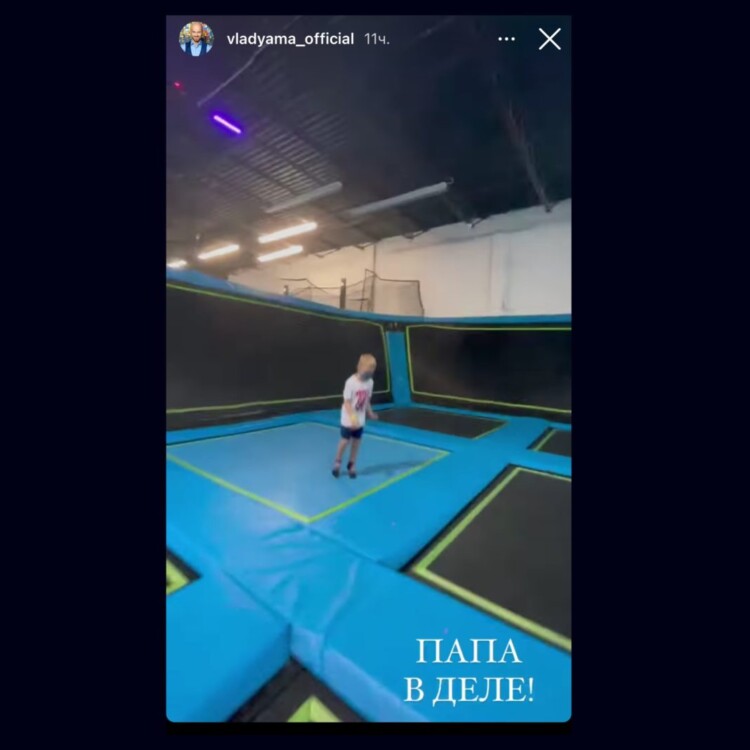Image resolution: width=750 pixels, height=750 pixels.
Task: Open the three-dot story options menu
Action: pos(507,39)
